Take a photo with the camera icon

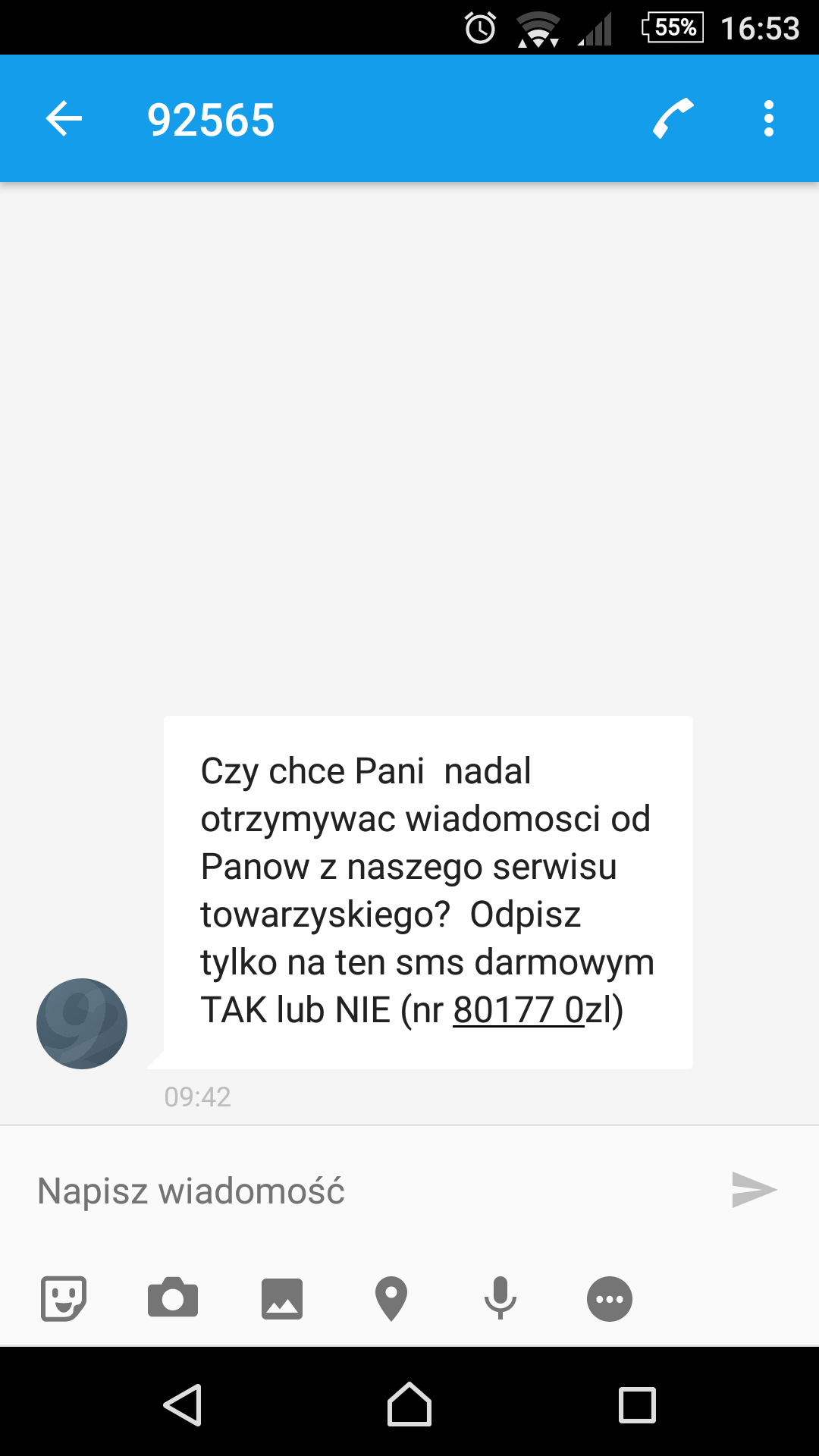tap(173, 1298)
